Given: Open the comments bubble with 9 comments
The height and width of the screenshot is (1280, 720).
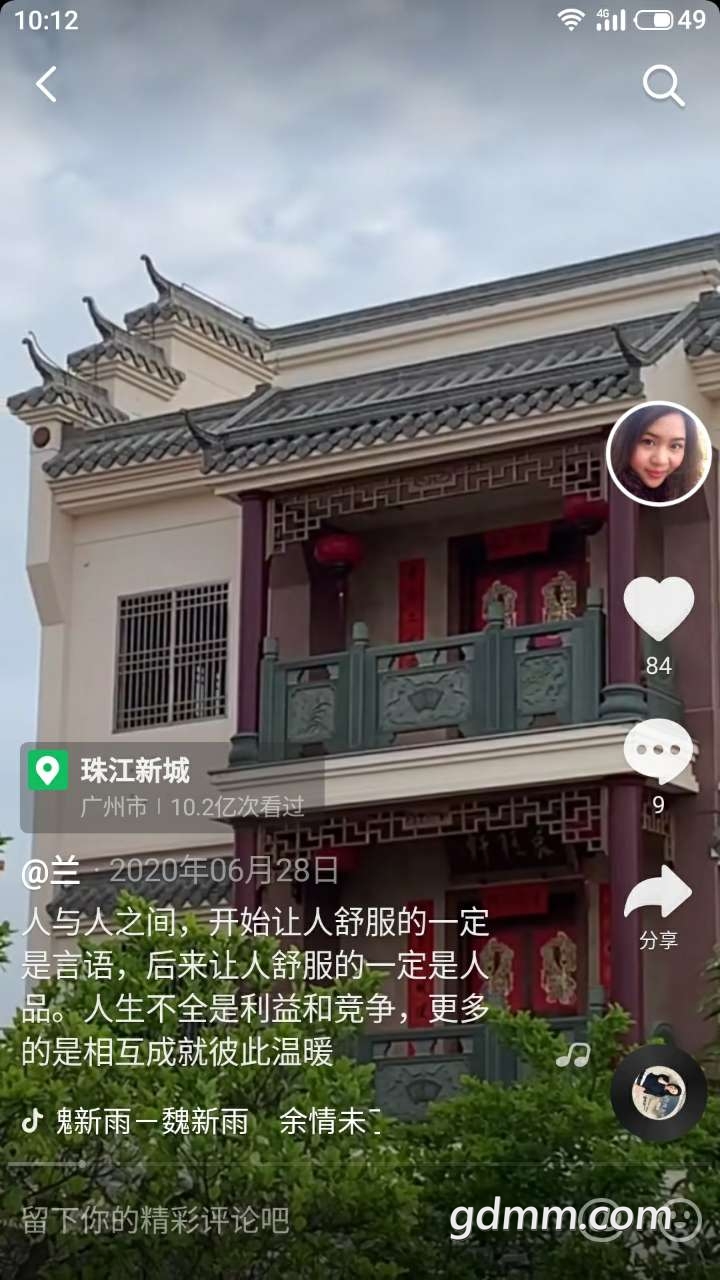Looking at the screenshot, I should (x=658, y=752).
